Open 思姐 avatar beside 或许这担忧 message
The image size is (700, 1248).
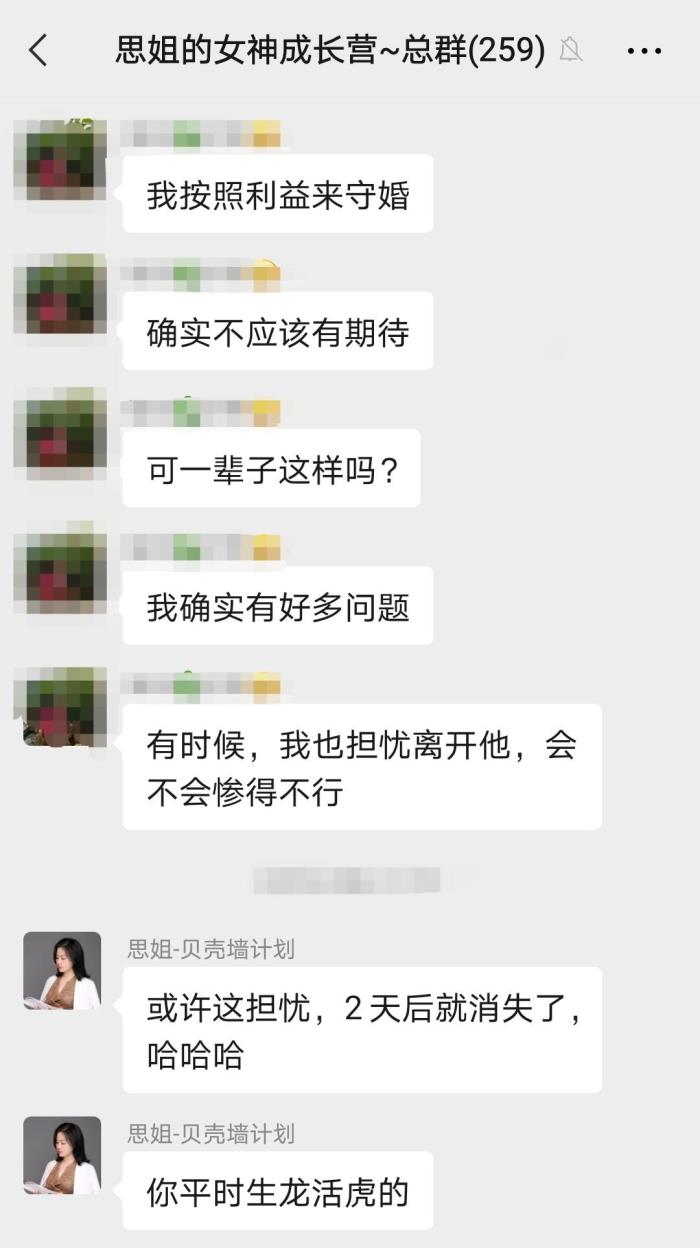pyautogui.click(x=62, y=971)
